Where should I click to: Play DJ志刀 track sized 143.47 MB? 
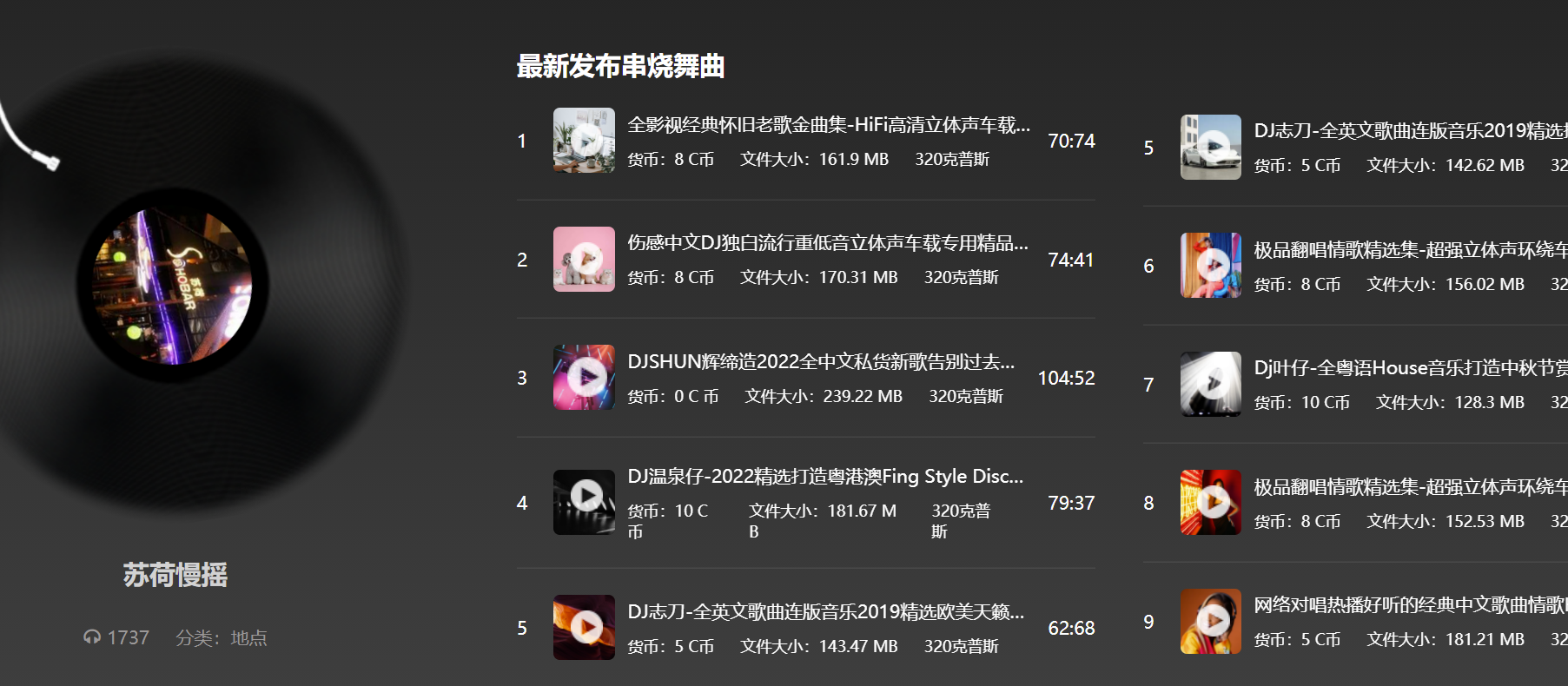(x=586, y=627)
